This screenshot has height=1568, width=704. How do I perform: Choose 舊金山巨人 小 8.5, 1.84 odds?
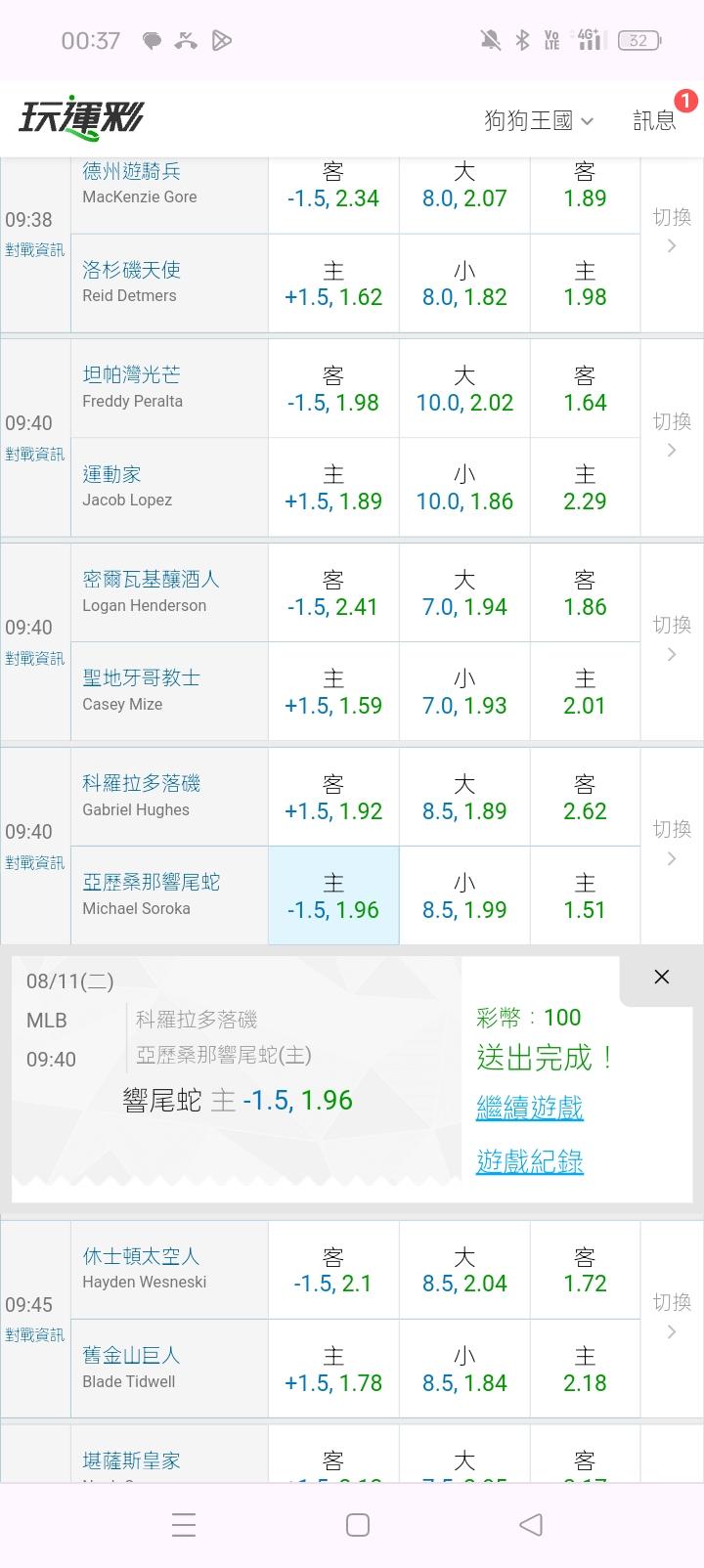[464, 1369]
